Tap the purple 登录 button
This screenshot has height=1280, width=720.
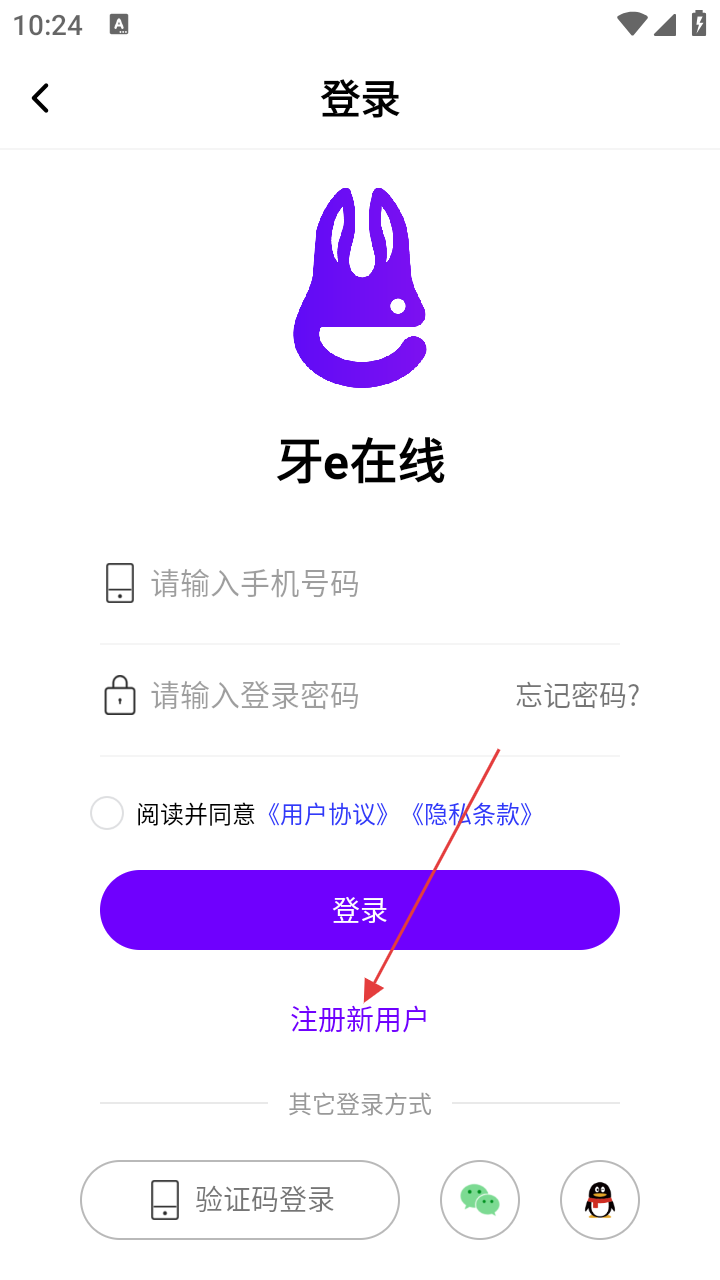(x=360, y=910)
